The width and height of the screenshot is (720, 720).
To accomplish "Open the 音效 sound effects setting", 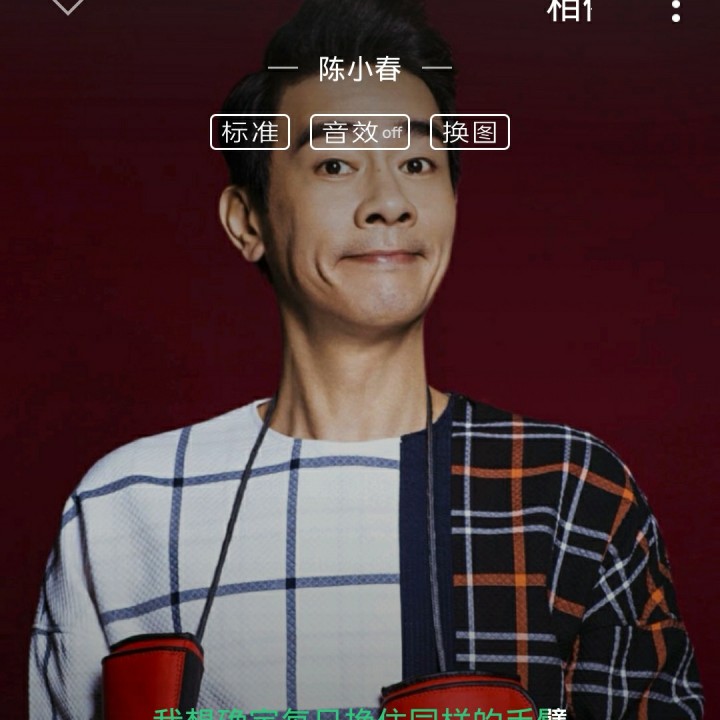I will [x=360, y=132].
